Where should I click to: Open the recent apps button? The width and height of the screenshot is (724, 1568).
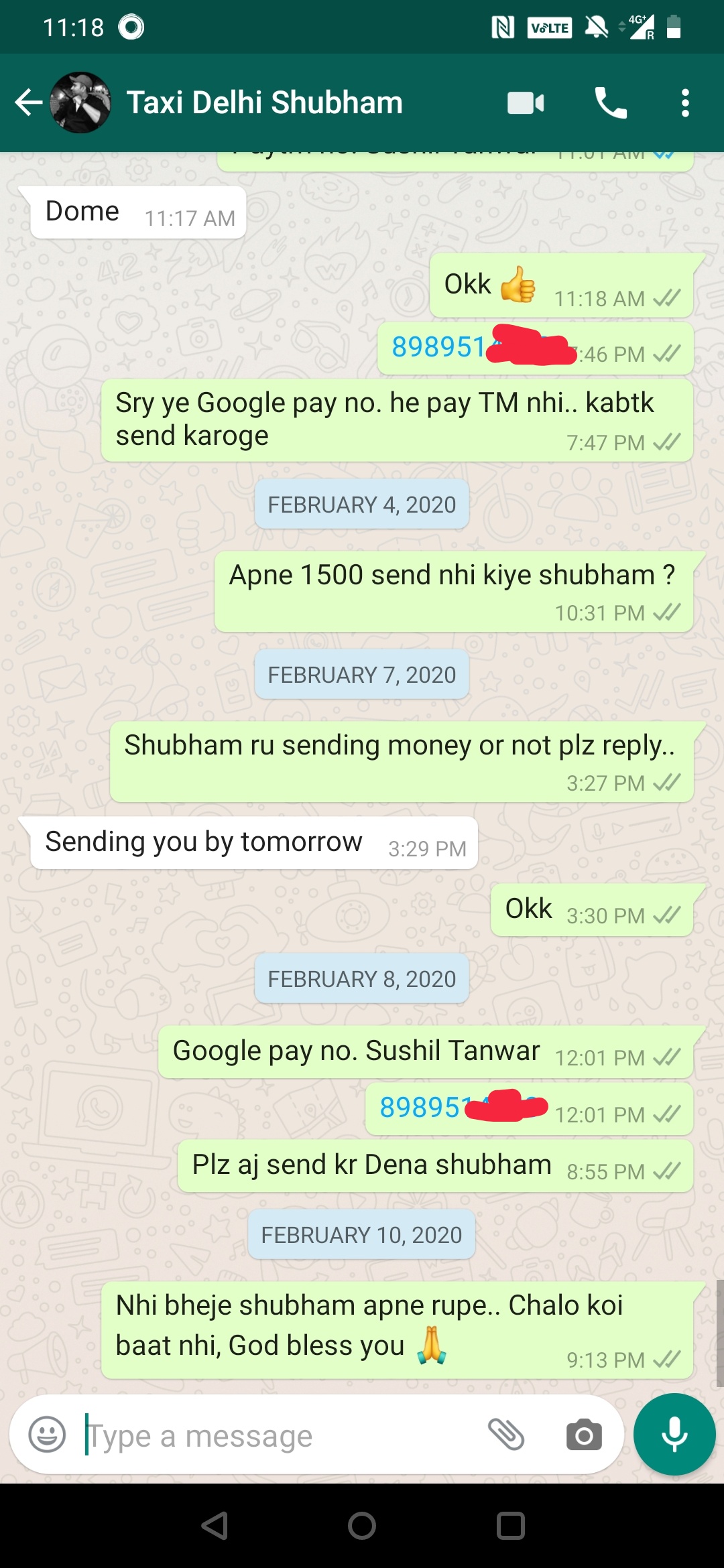coord(510,1526)
